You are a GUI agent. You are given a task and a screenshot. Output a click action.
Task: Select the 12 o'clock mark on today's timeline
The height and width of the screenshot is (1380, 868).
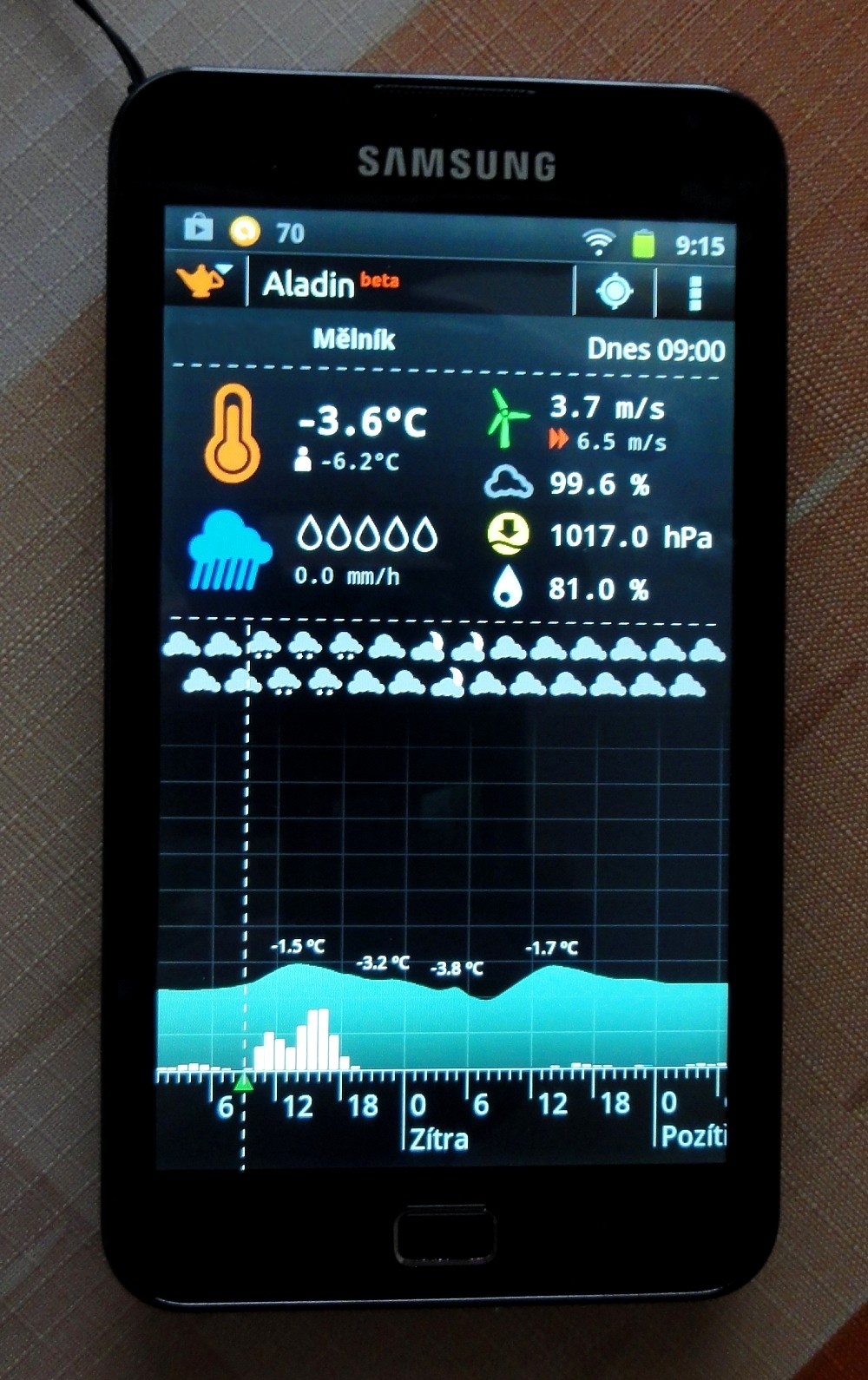[296, 1106]
